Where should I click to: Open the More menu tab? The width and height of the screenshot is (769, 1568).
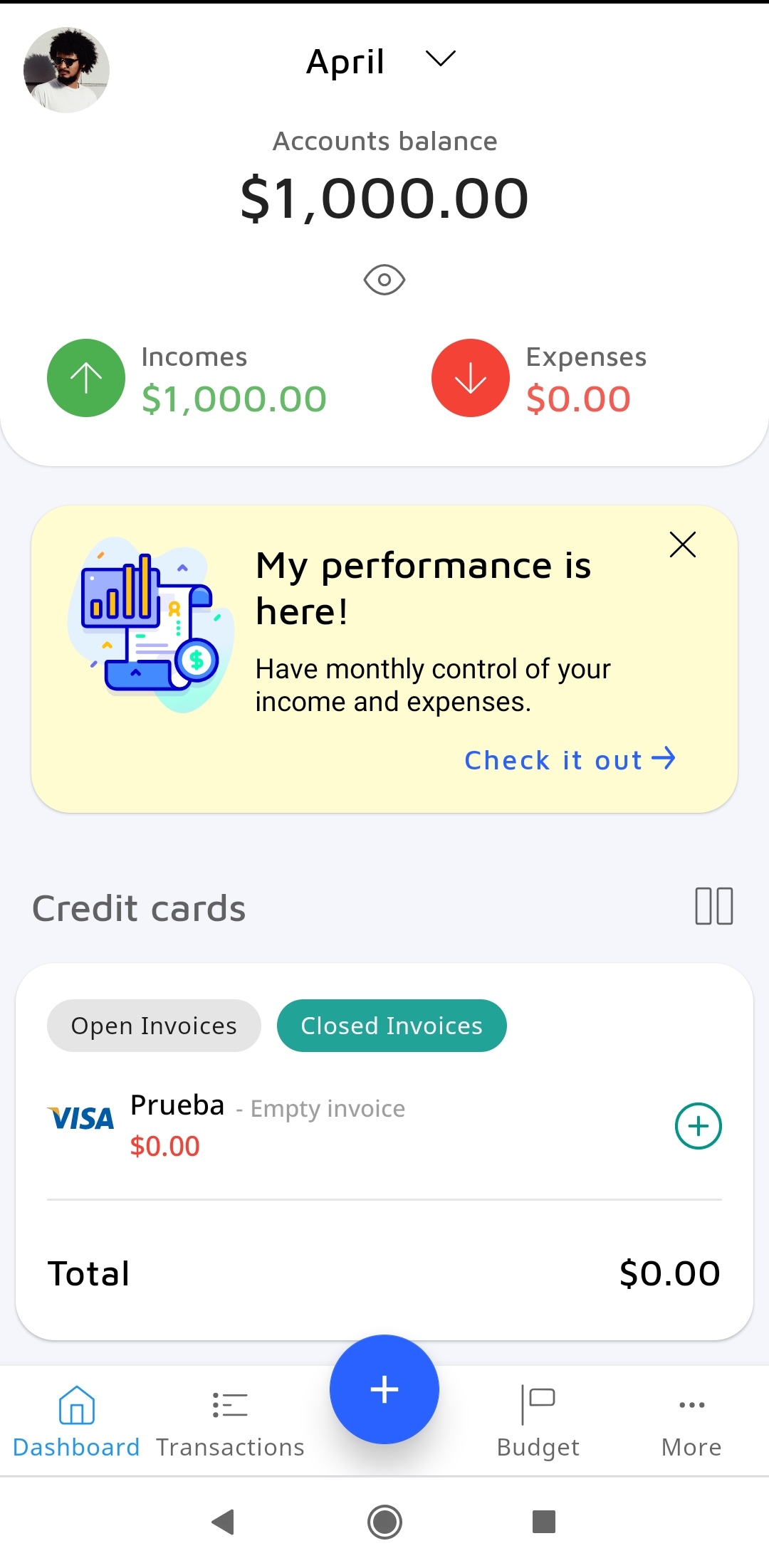tap(691, 1419)
